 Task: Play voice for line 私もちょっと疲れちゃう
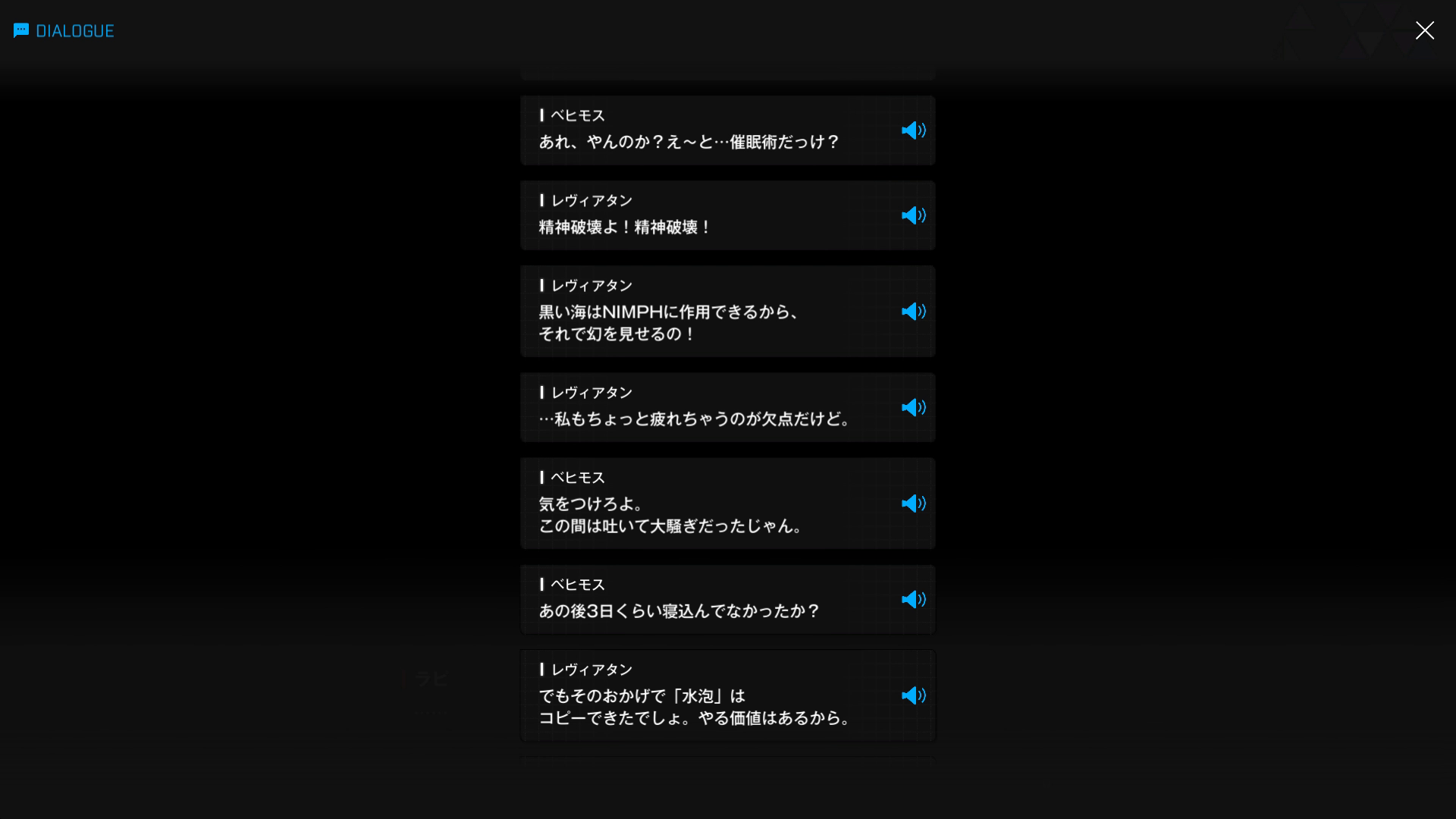coord(913,407)
